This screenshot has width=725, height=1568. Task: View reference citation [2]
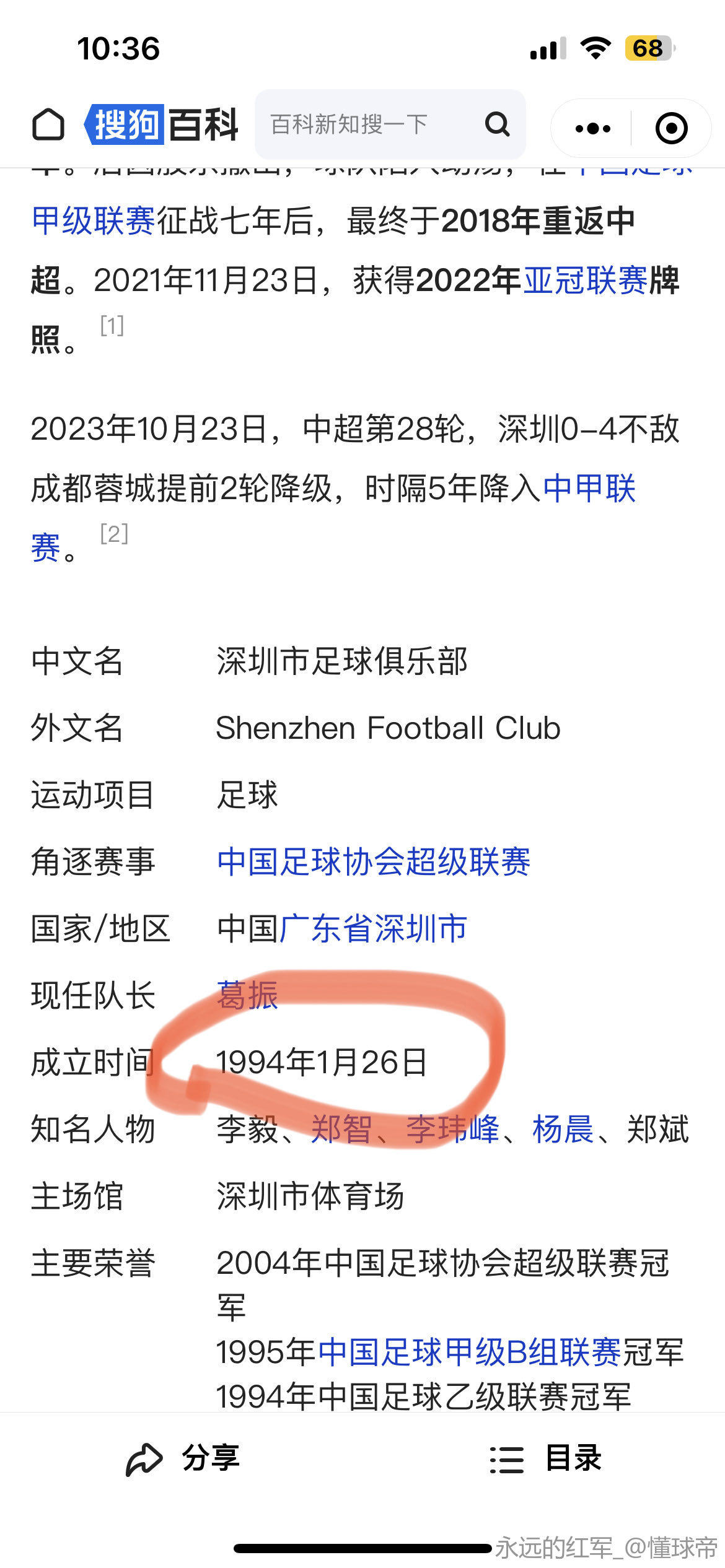(114, 533)
